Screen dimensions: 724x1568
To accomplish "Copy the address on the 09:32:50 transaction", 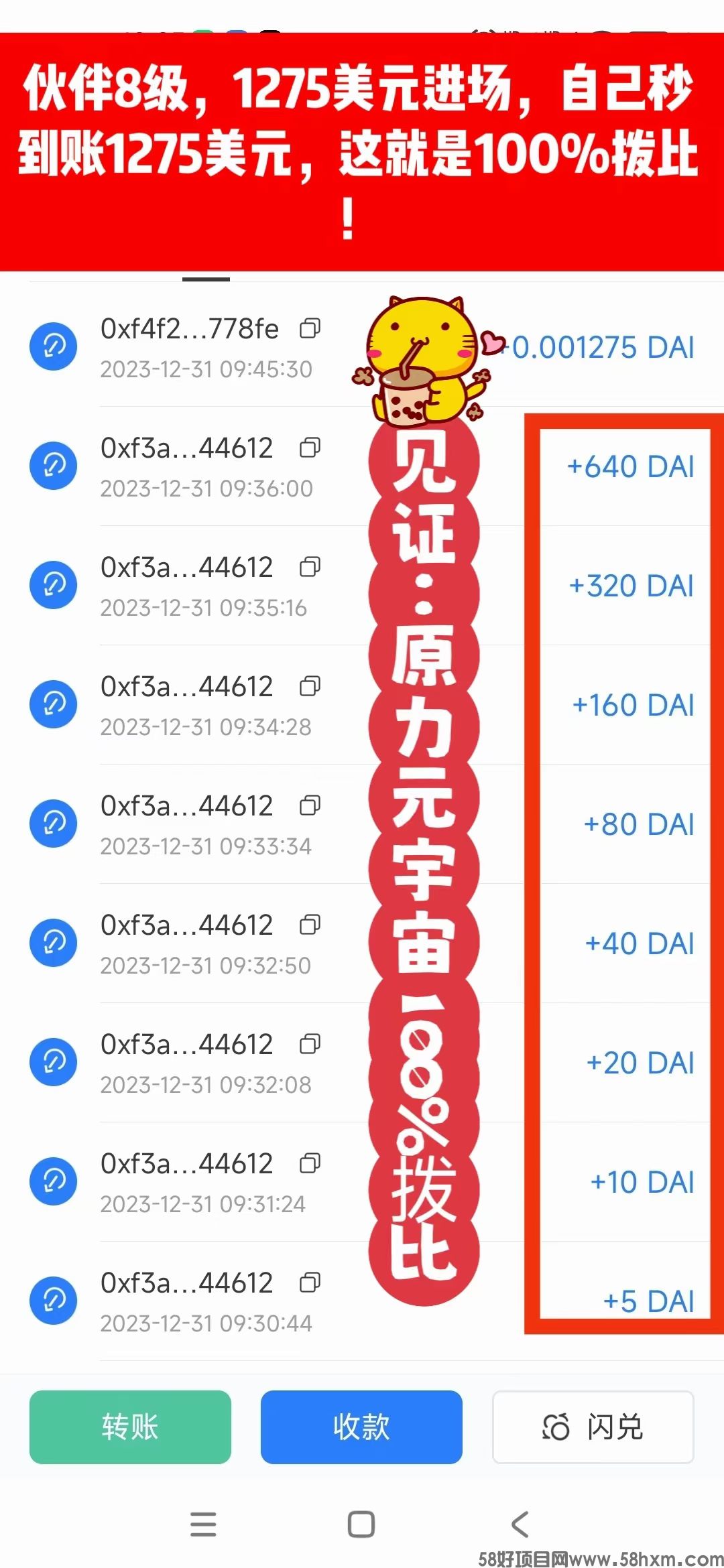I will coord(310,925).
